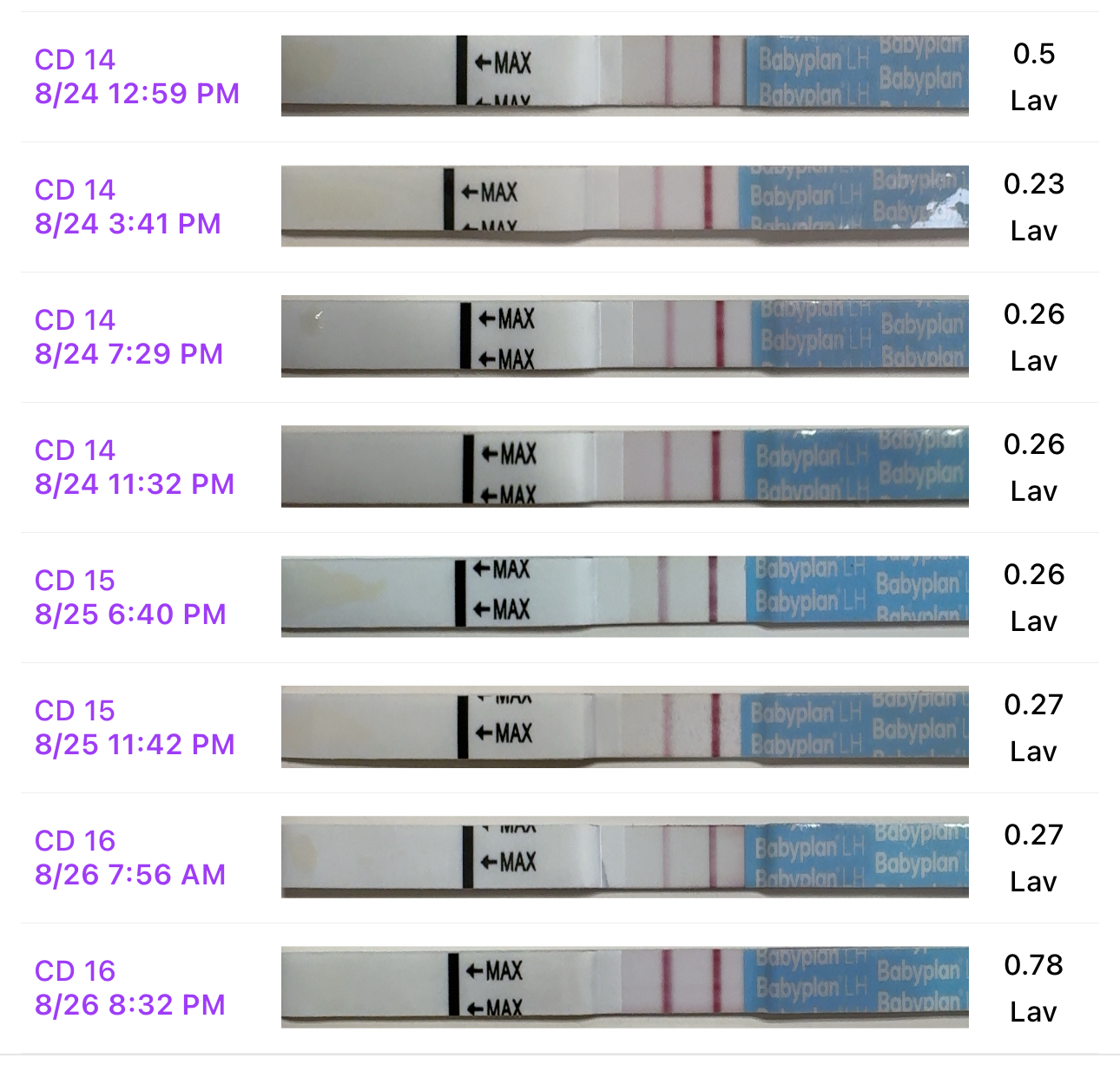This screenshot has width=1120, height=1091.
Task: View the 8/24 7:29 PM strip result
Action: (x=624, y=337)
